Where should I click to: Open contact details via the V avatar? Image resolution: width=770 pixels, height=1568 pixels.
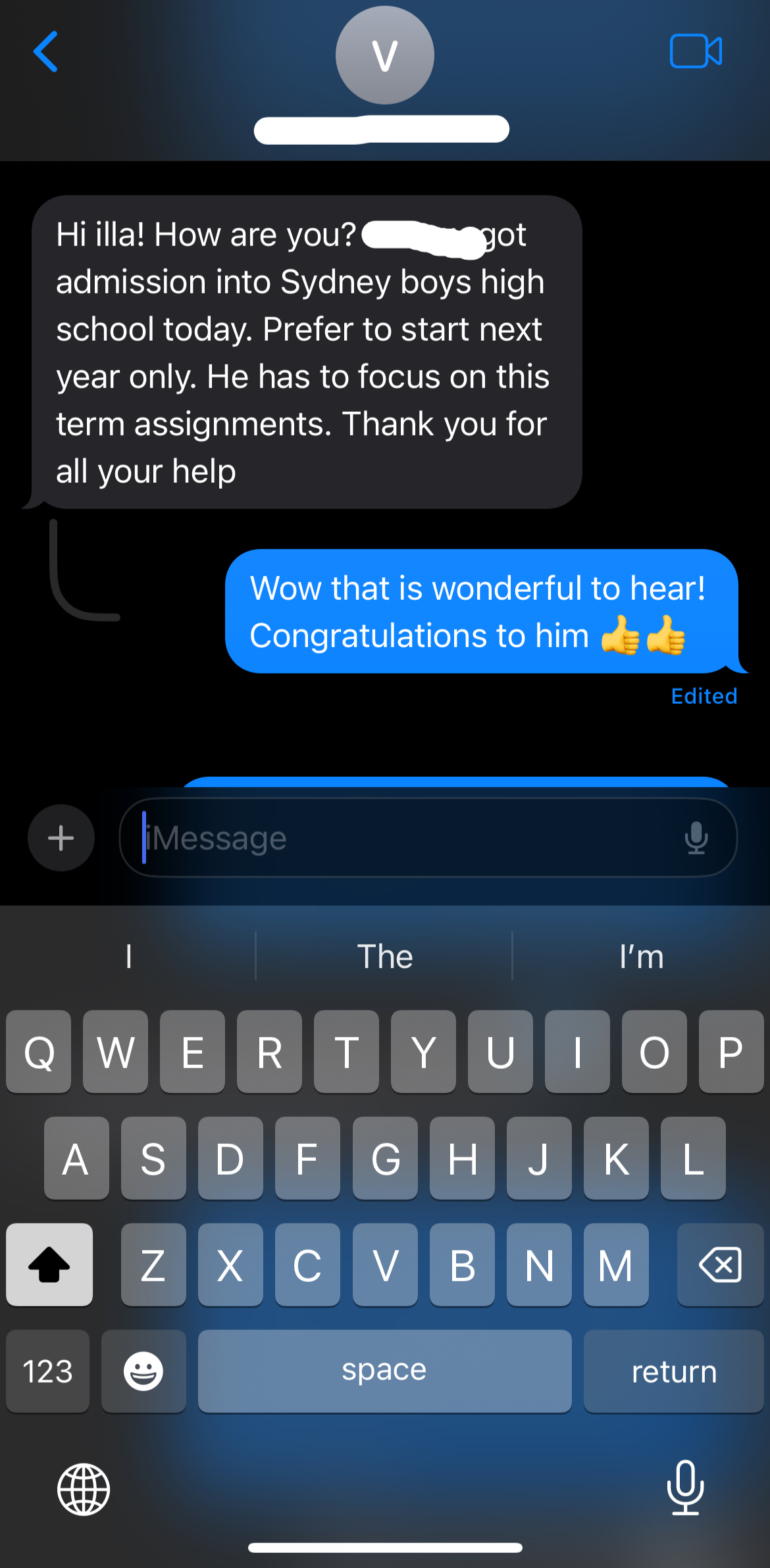click(x=384, y=56)
